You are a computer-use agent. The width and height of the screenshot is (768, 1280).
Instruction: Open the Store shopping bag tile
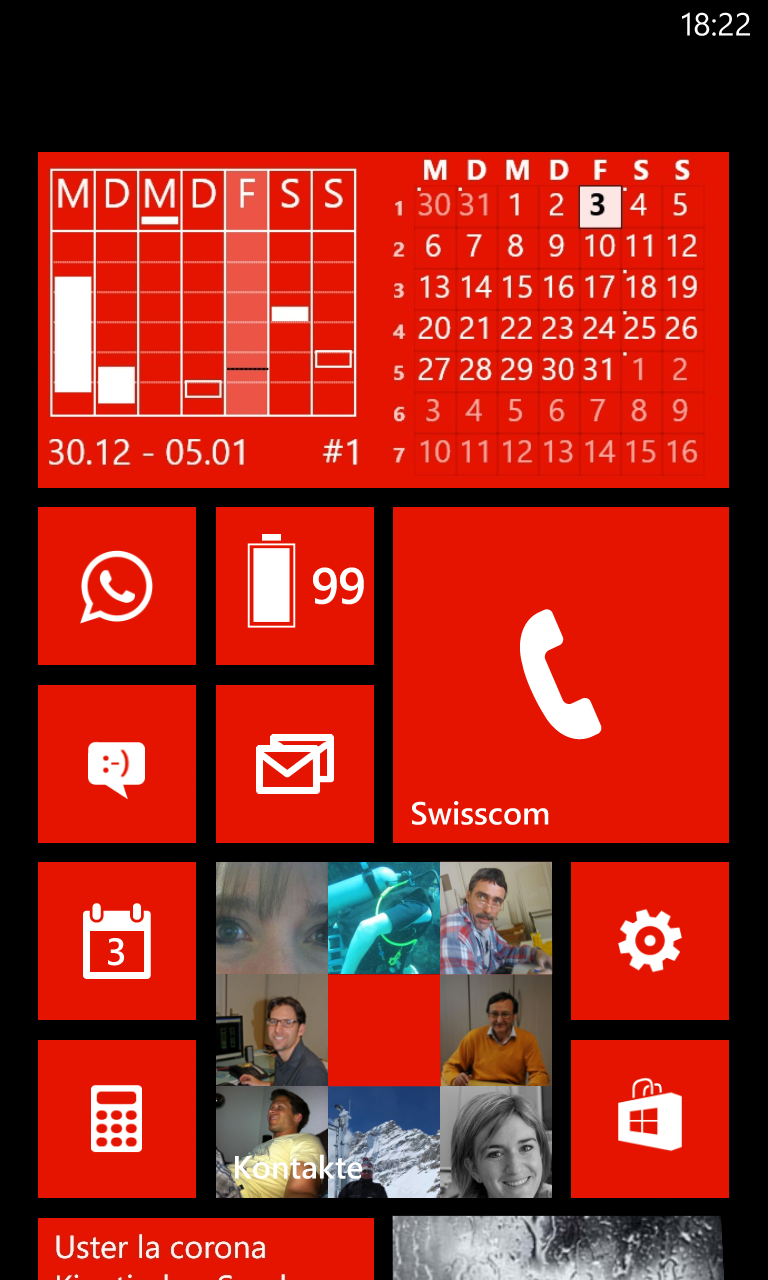pyautogui.click(x=650, y=1119)
